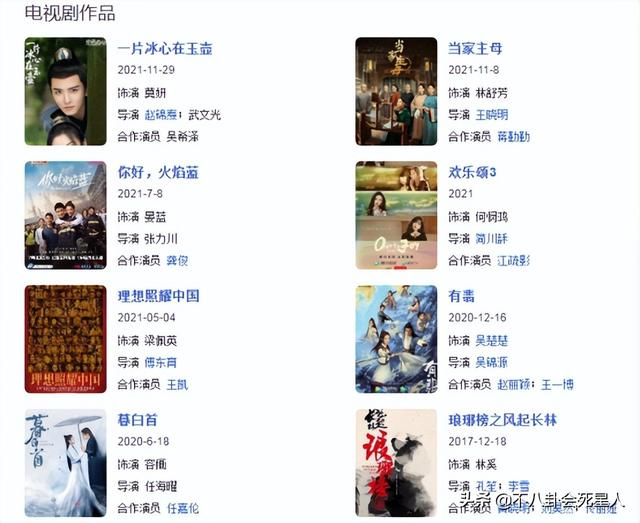Tap the 当家主母 poster thumbnail

pos(396,91)
